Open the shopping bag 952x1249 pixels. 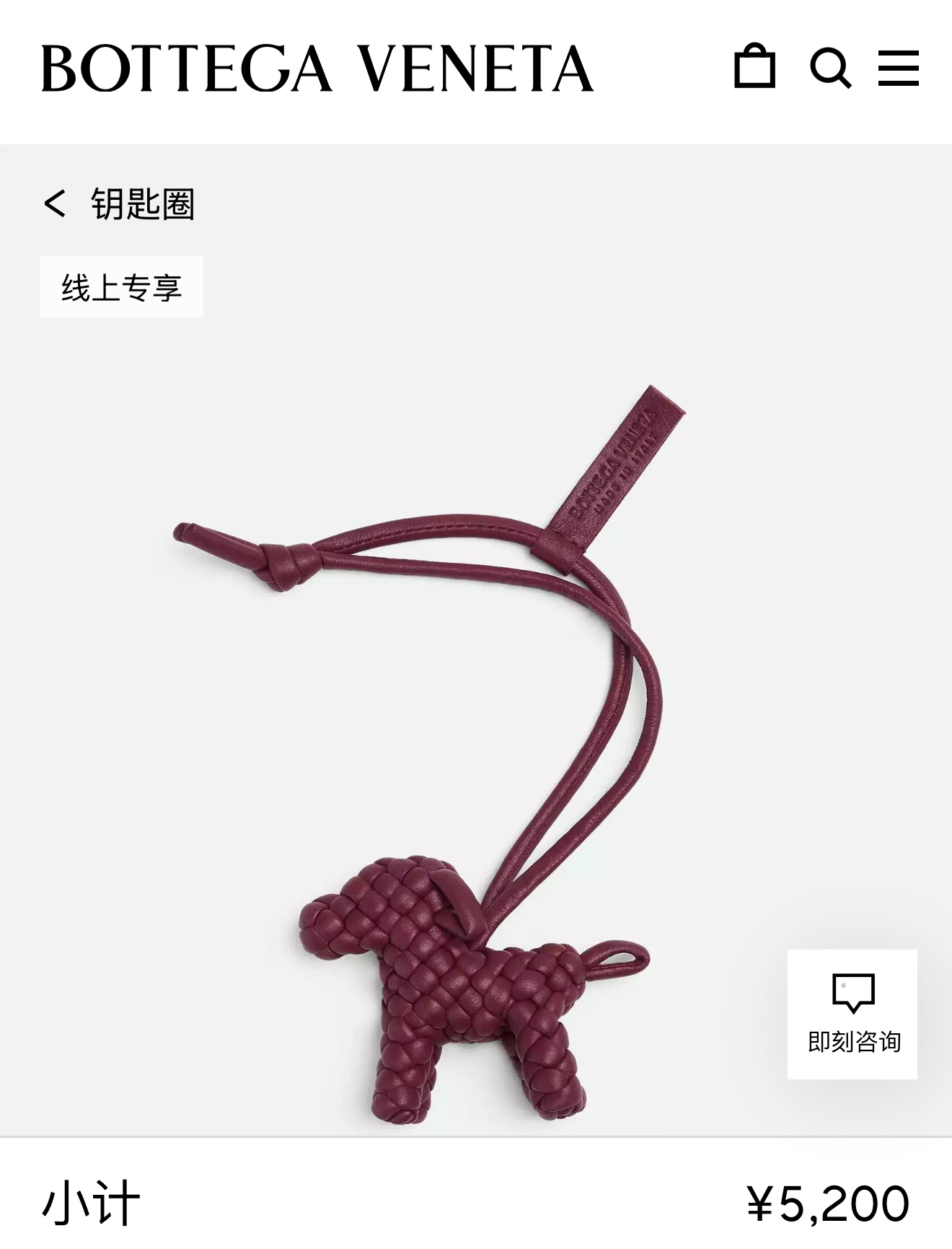point(754,67)
